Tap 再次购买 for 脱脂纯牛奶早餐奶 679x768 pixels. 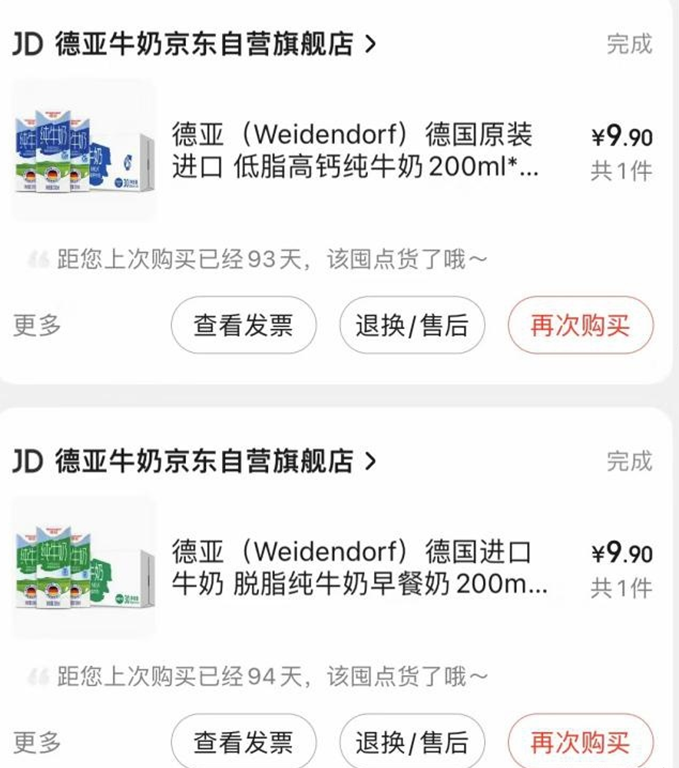point(580,742)
